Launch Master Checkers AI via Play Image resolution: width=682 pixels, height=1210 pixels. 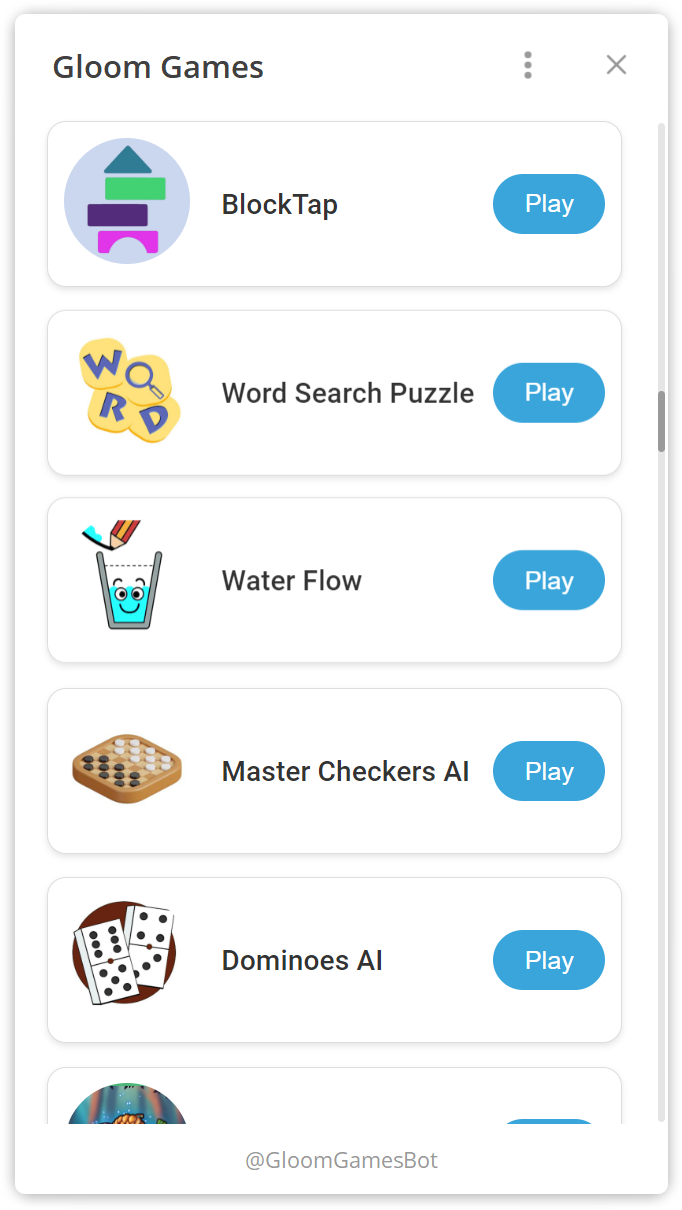point(548,771)
